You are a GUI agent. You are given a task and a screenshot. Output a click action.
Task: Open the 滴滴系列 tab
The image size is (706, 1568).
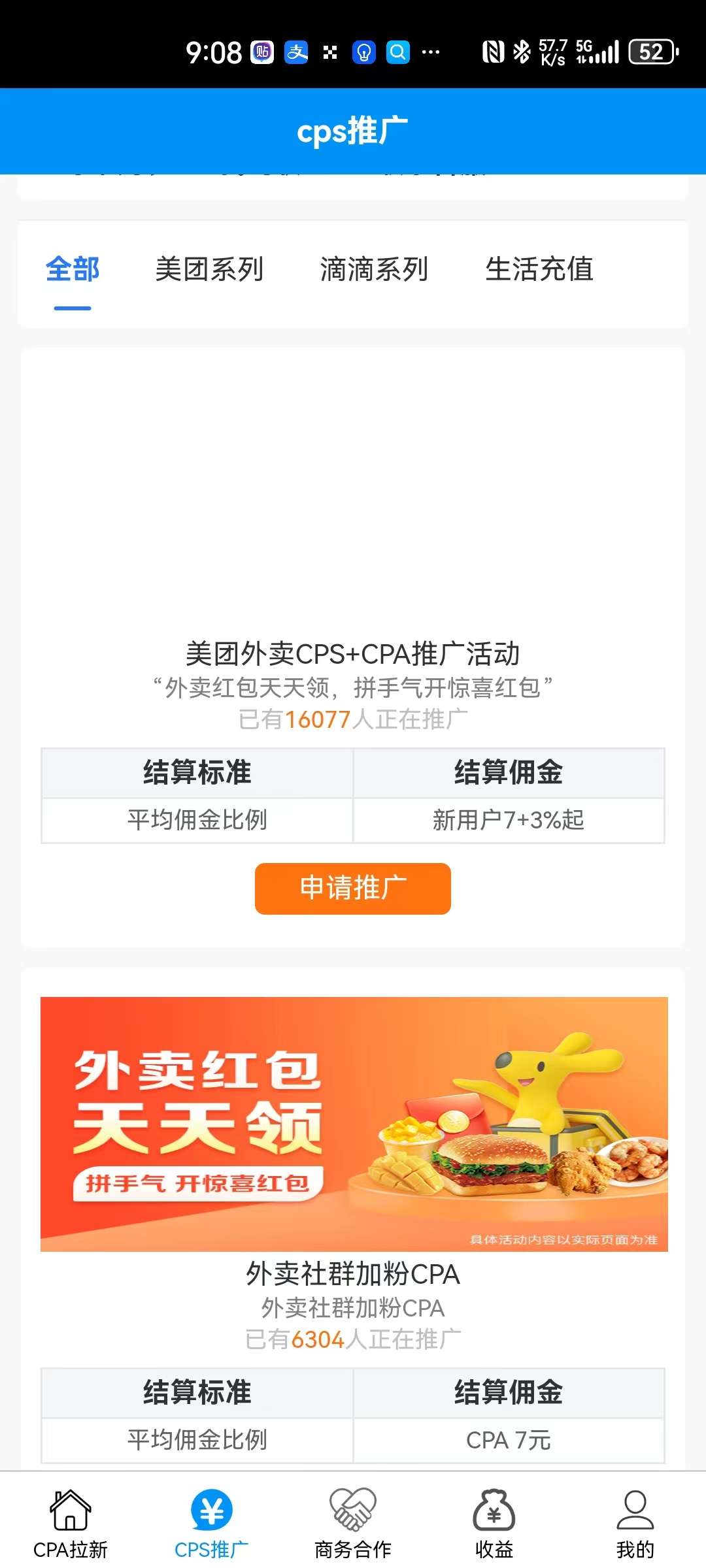point(374,269)
